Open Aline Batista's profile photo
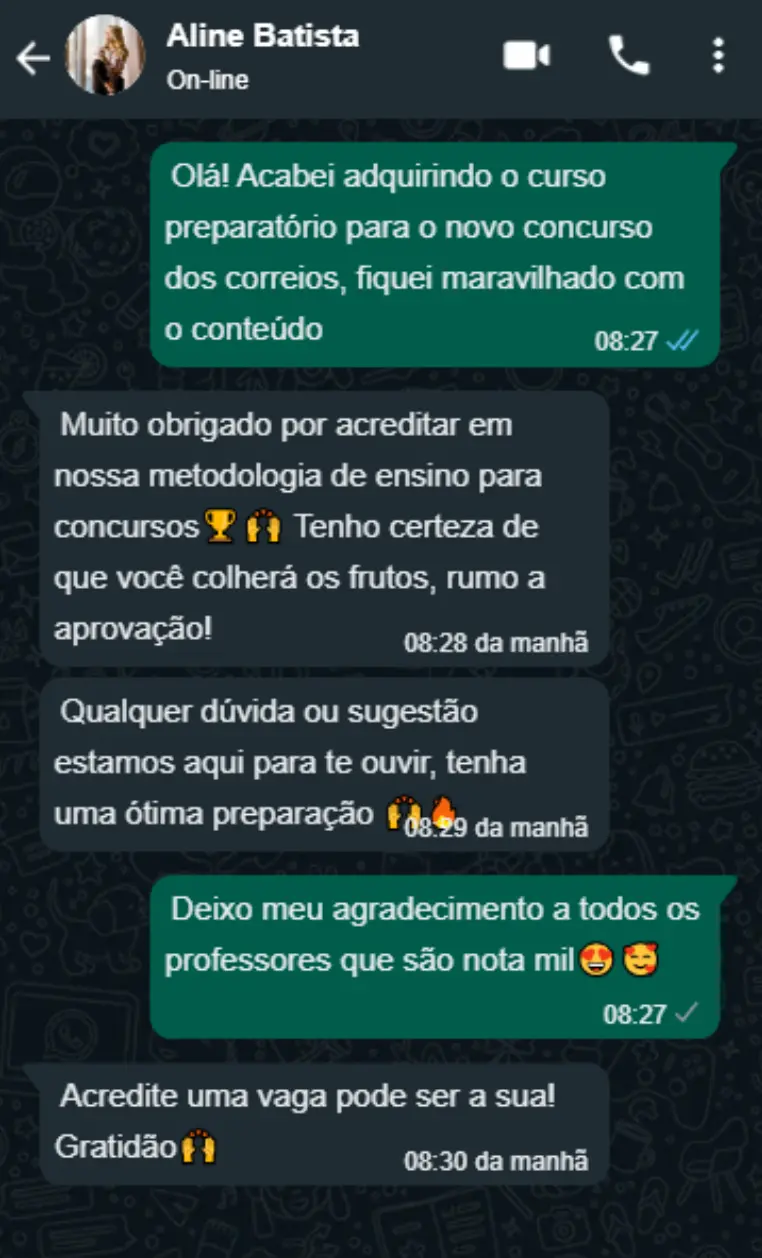 [105, 56]
